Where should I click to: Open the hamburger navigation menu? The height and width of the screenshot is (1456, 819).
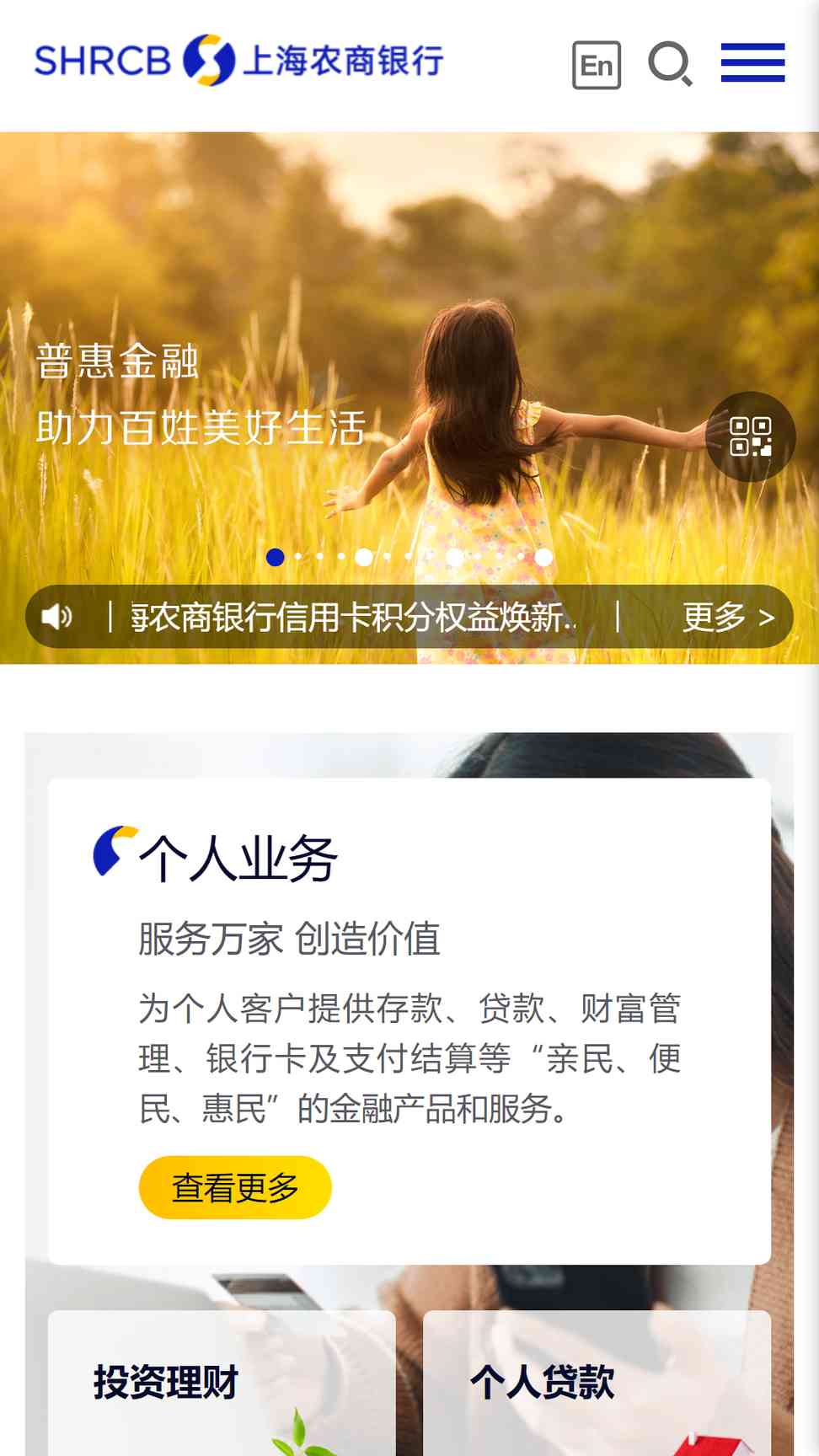coord(753,63)
